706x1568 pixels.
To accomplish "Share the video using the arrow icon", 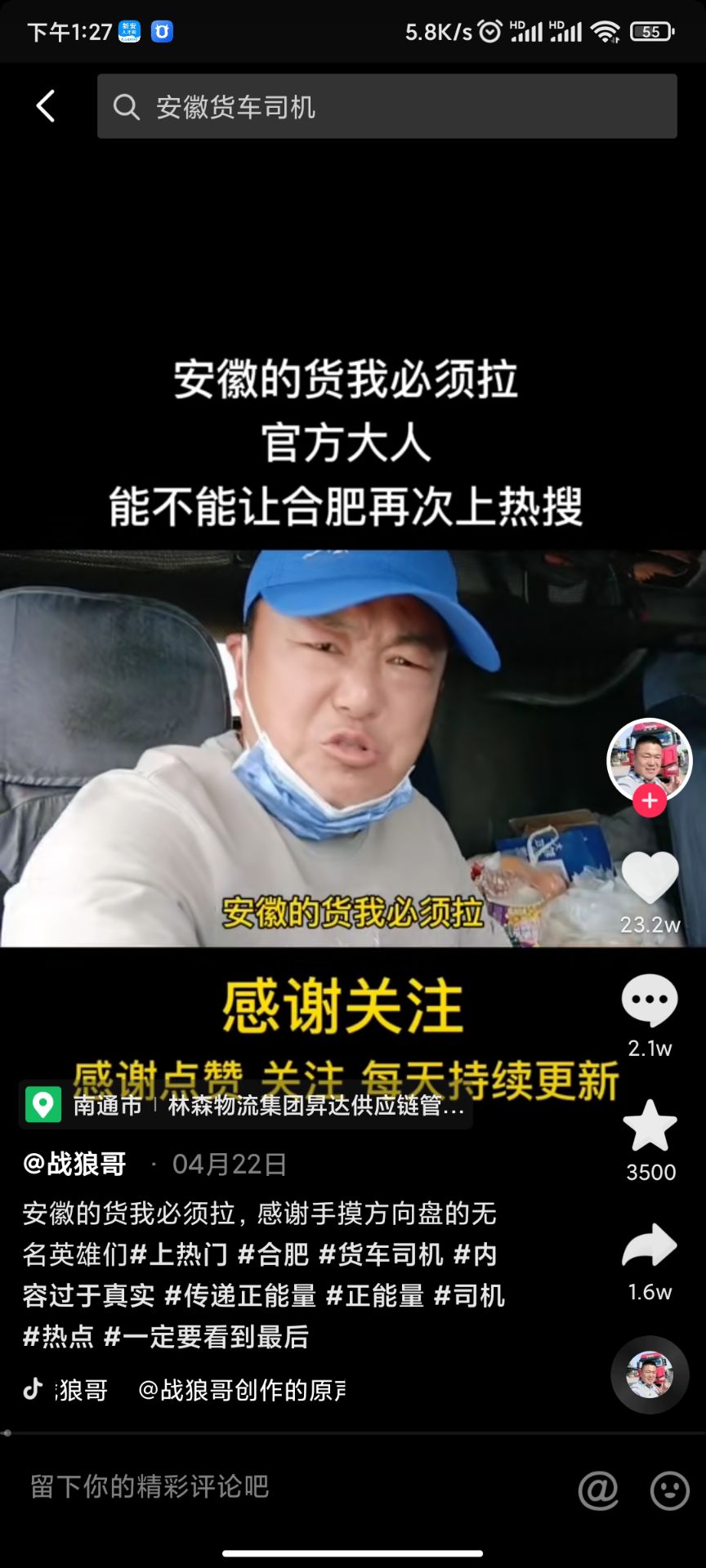I will point(650,1247).
